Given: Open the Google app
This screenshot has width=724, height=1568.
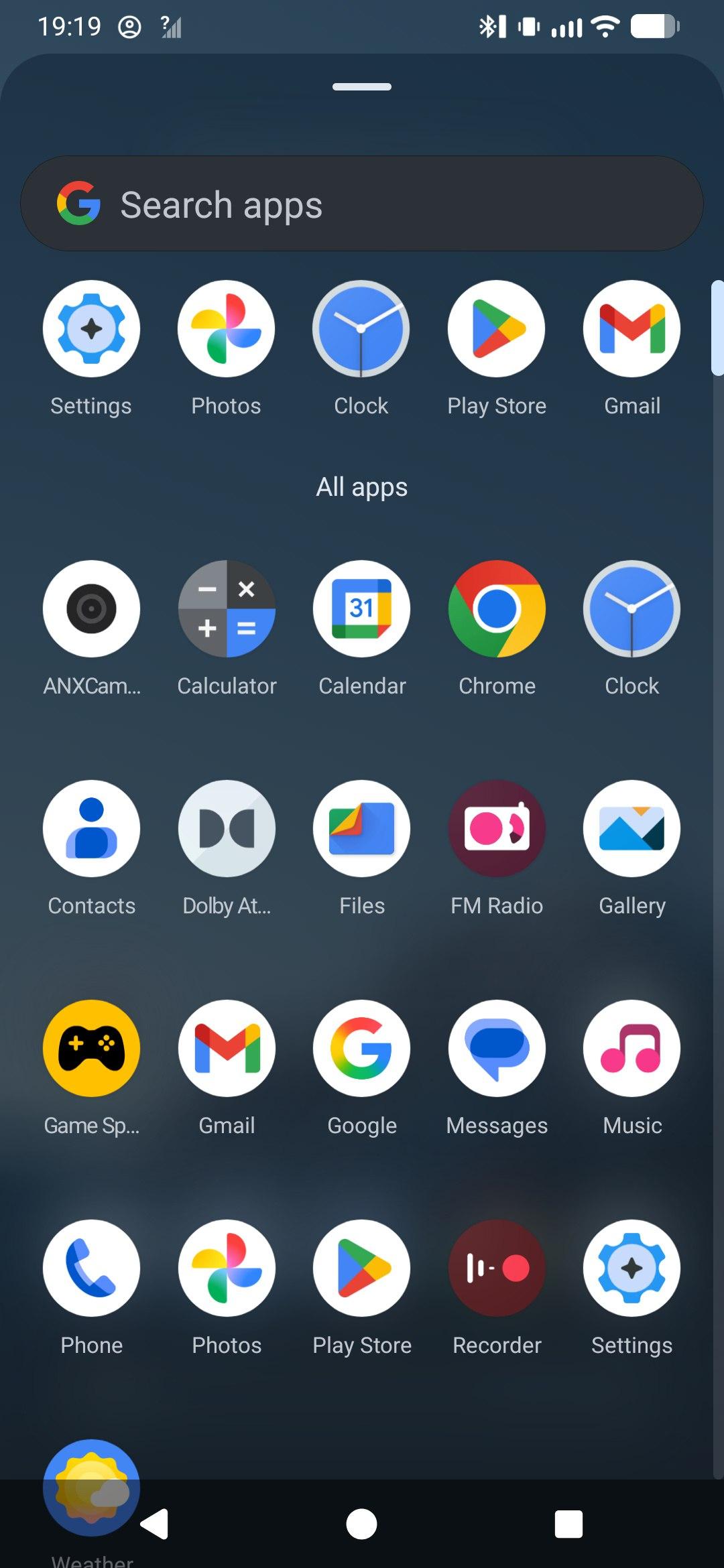Looking at the screenshot, I should pos(362,1049).
